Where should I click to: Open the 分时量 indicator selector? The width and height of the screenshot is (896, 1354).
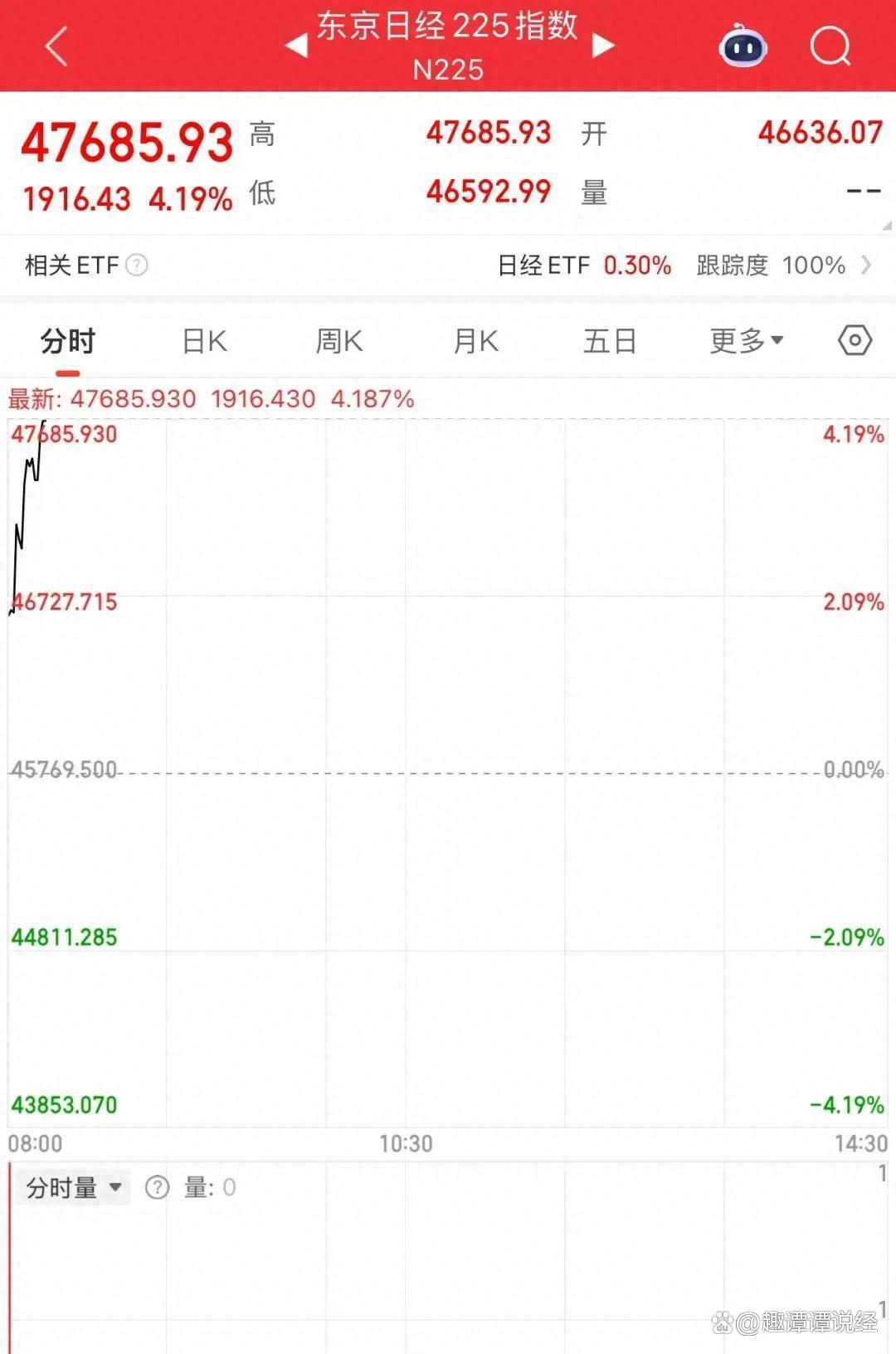(x=74, y=1186)
